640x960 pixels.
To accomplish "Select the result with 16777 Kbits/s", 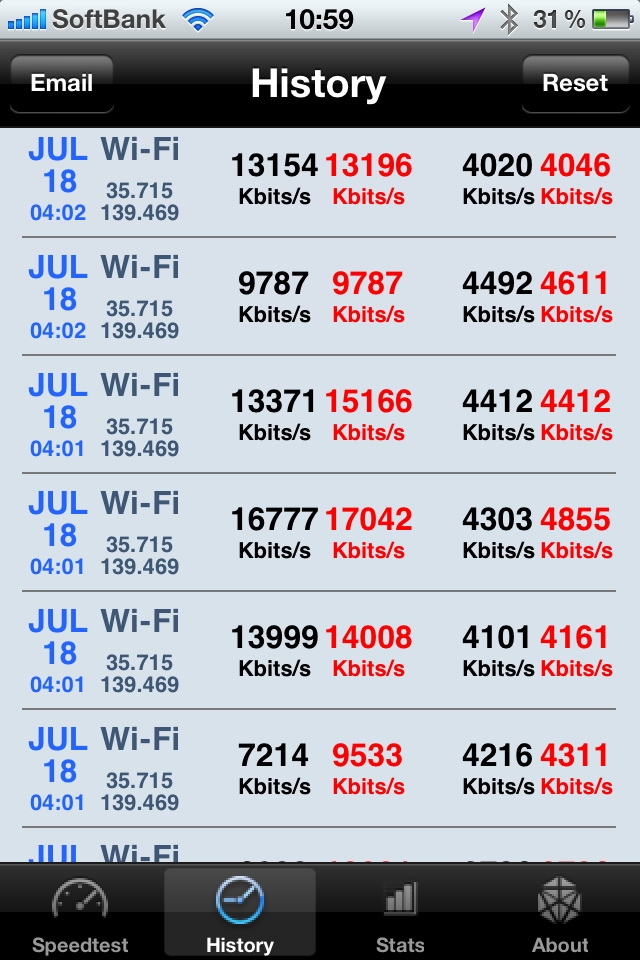I will pos(320,533).
